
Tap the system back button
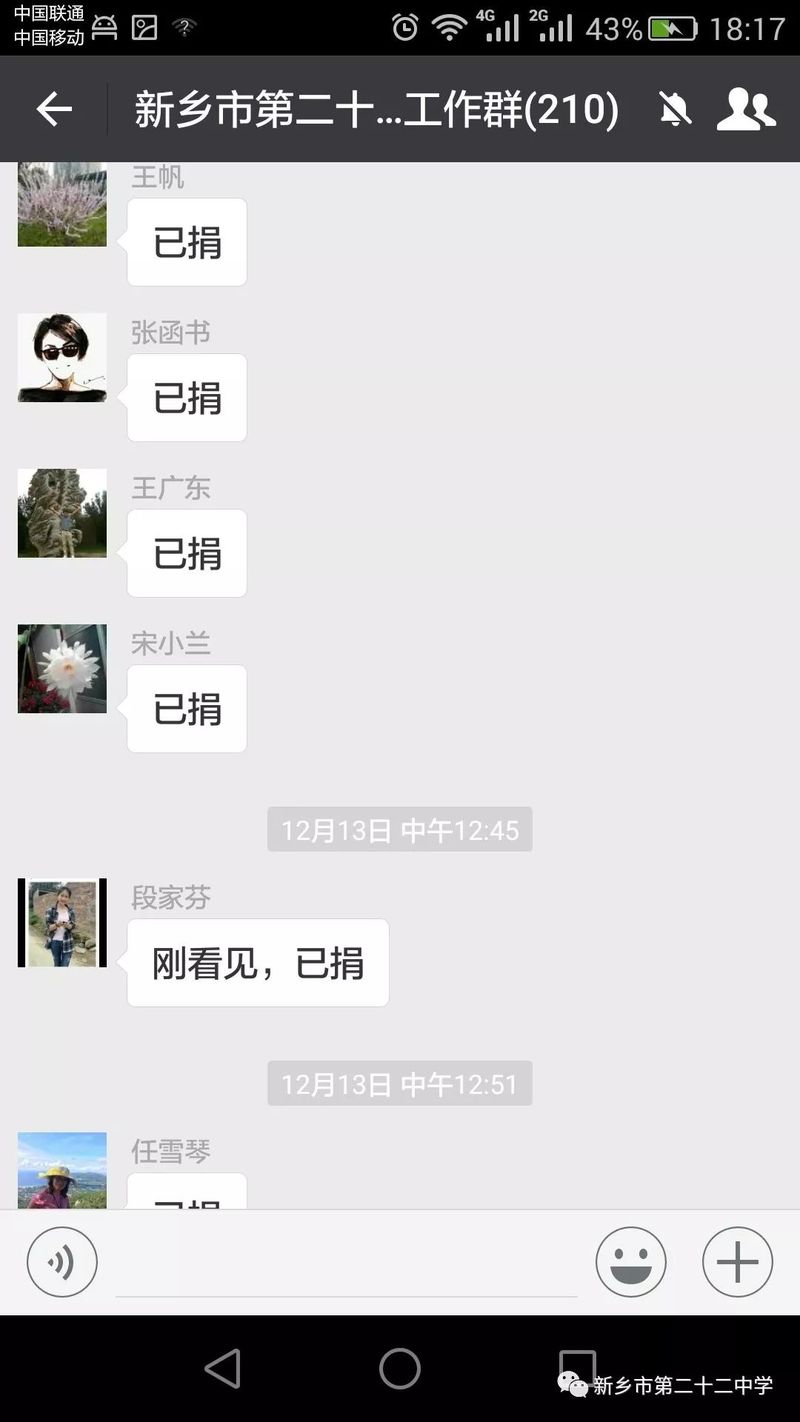222,1369
